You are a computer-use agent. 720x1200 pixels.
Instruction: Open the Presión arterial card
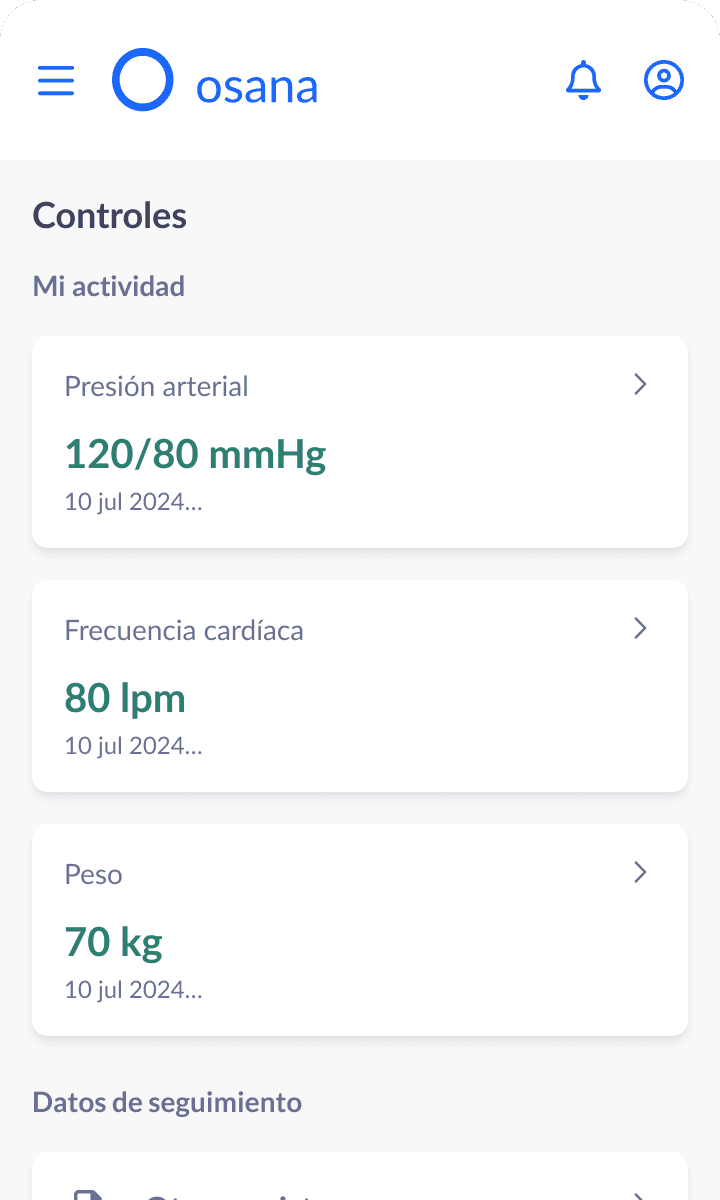[x=360, y=442]
